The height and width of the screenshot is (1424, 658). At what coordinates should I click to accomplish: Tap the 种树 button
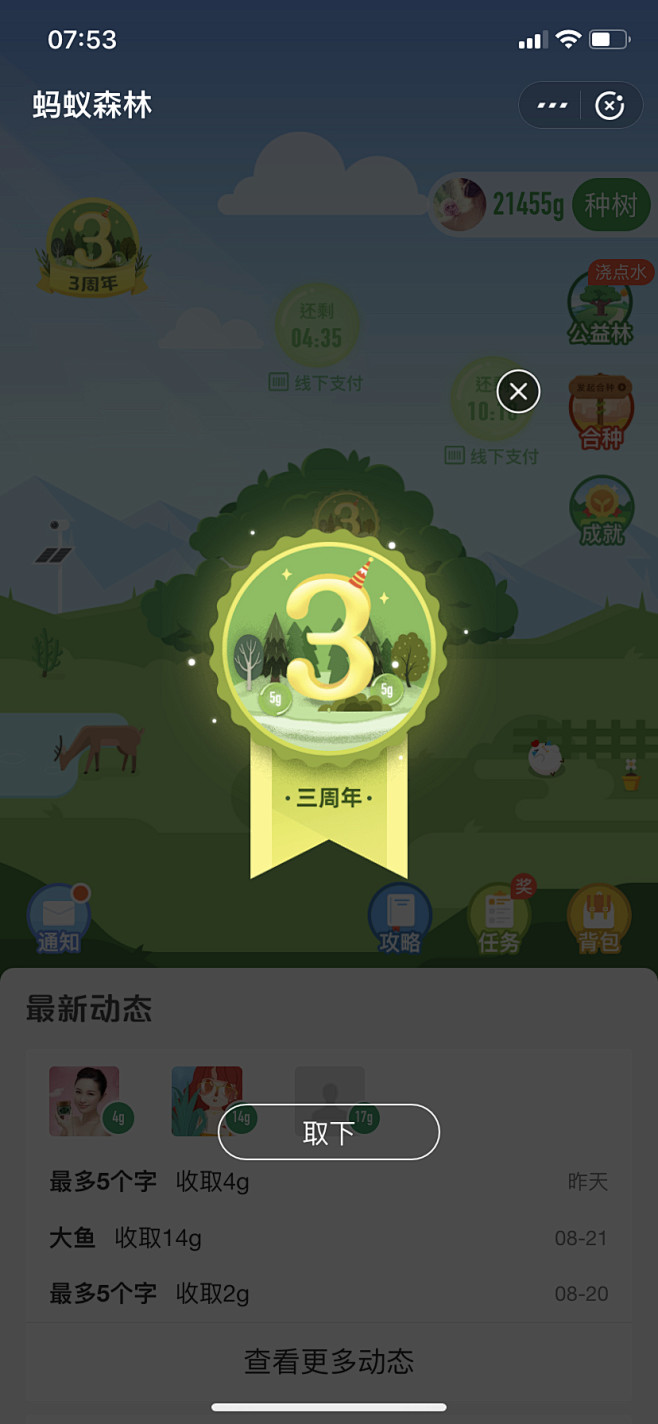tap(611, 205)
